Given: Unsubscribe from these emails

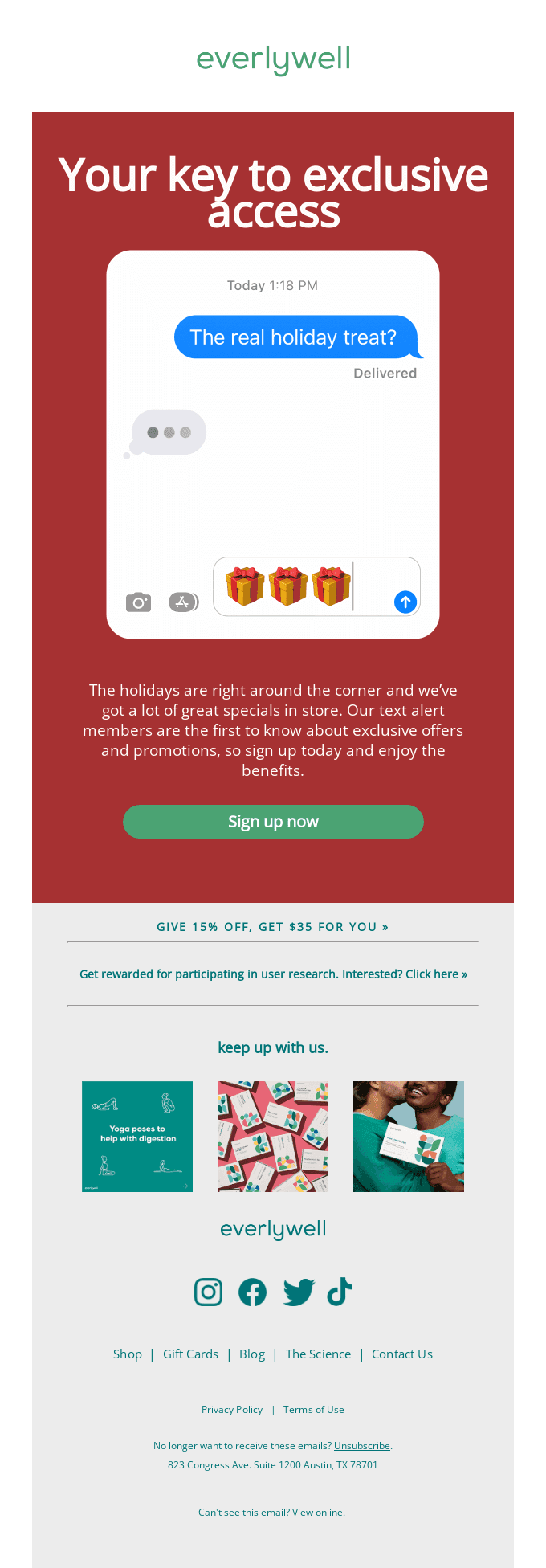Looking at the screenshot, I should tap(362, 1446).
